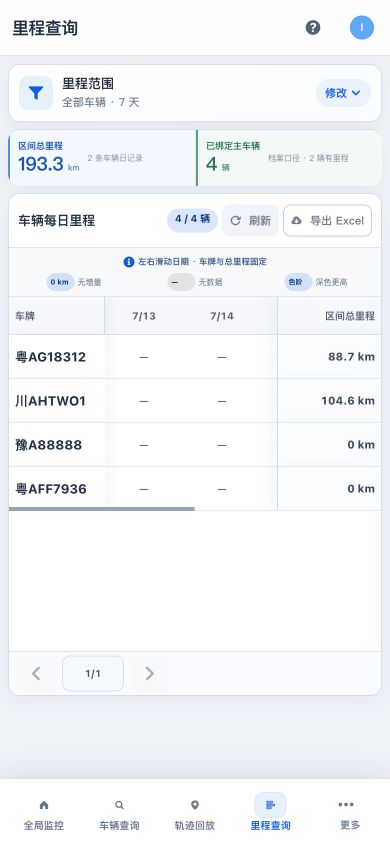Image resolution: width=390 pixels, height=844 pixels.
Task: Switch to the 车辆查询 tab
Action: click(x=119, y=815)
